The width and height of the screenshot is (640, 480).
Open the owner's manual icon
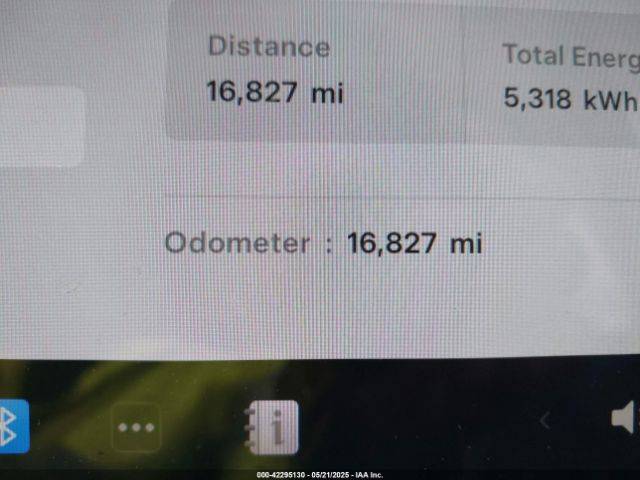273,427
